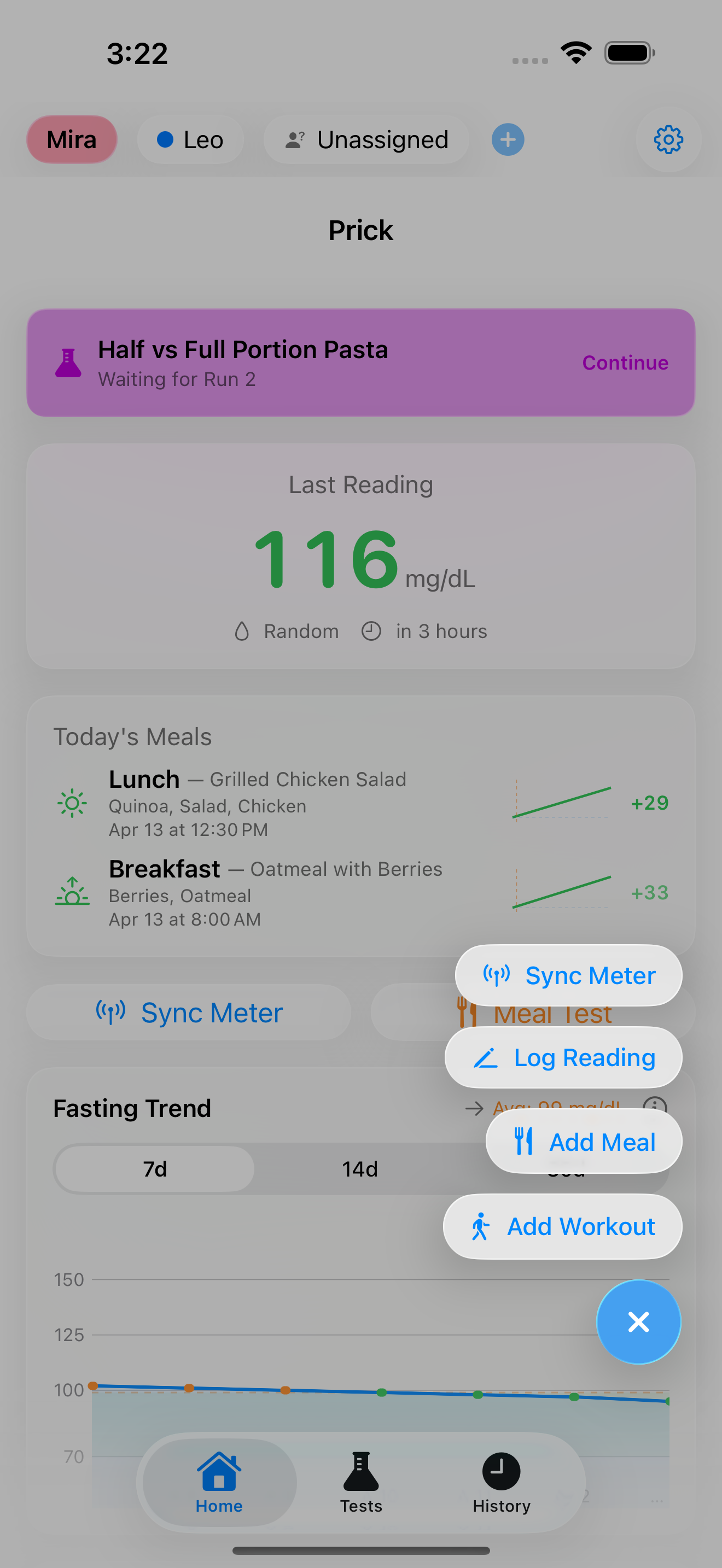Screen dimensions: 722x1568
Task: Select the 14d fasting trend range
Action: click(360, 1169)
